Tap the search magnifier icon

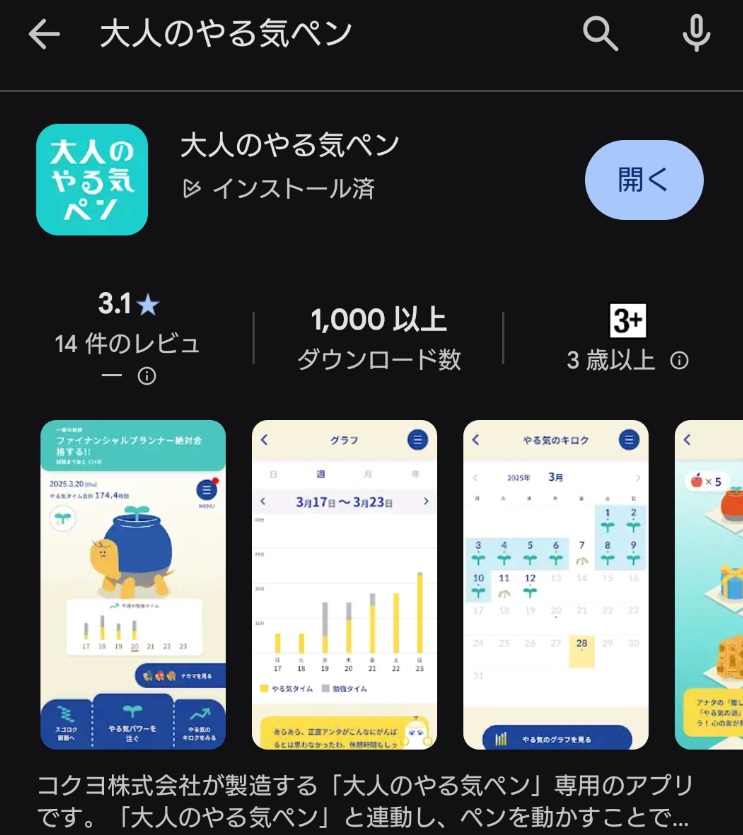point(600,35)
